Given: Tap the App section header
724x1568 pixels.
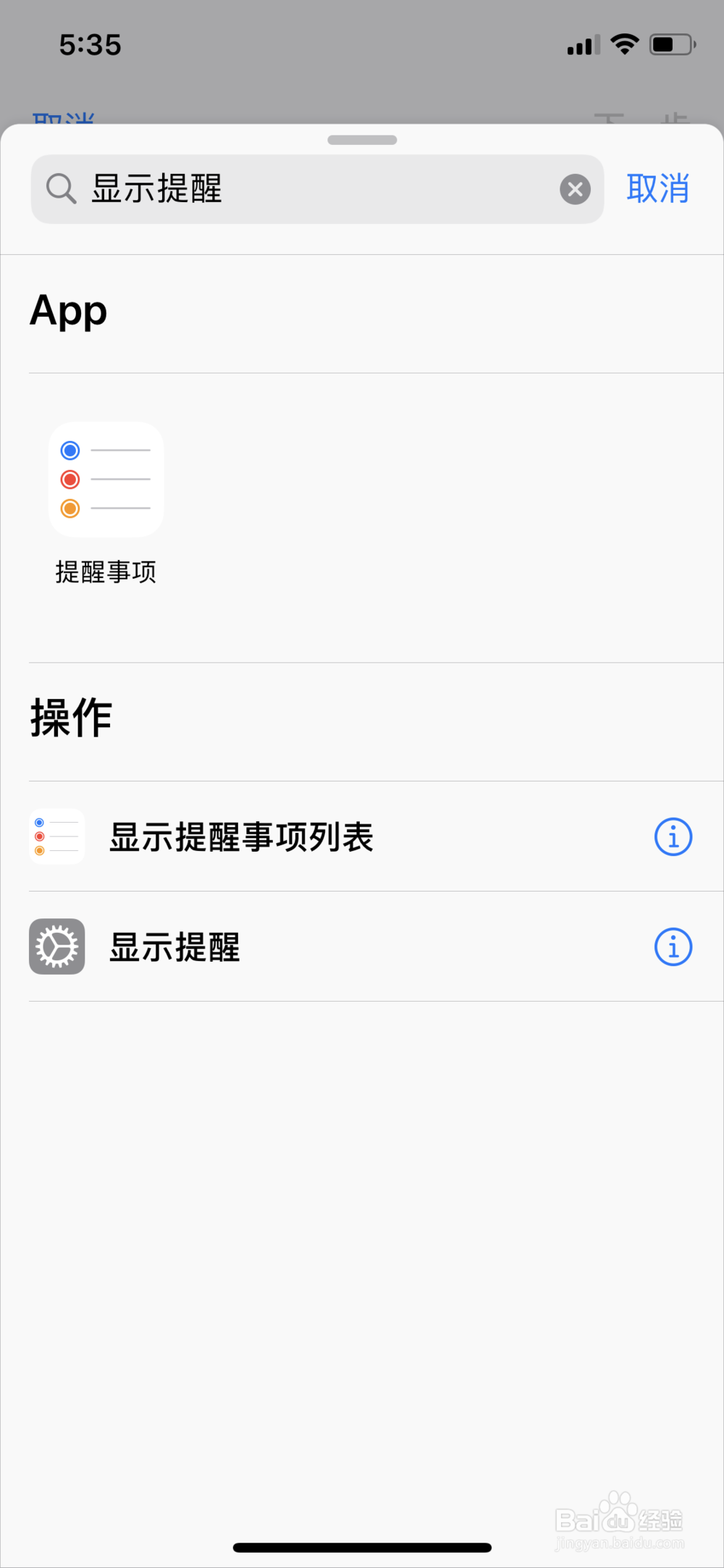Looking at the screenshot, I should (68, 311).
